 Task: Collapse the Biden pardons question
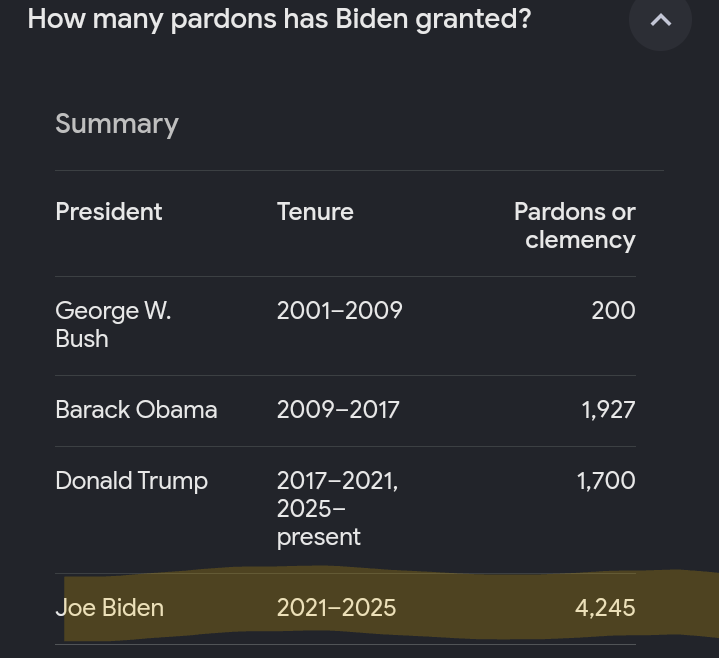[x=660, y=19]
